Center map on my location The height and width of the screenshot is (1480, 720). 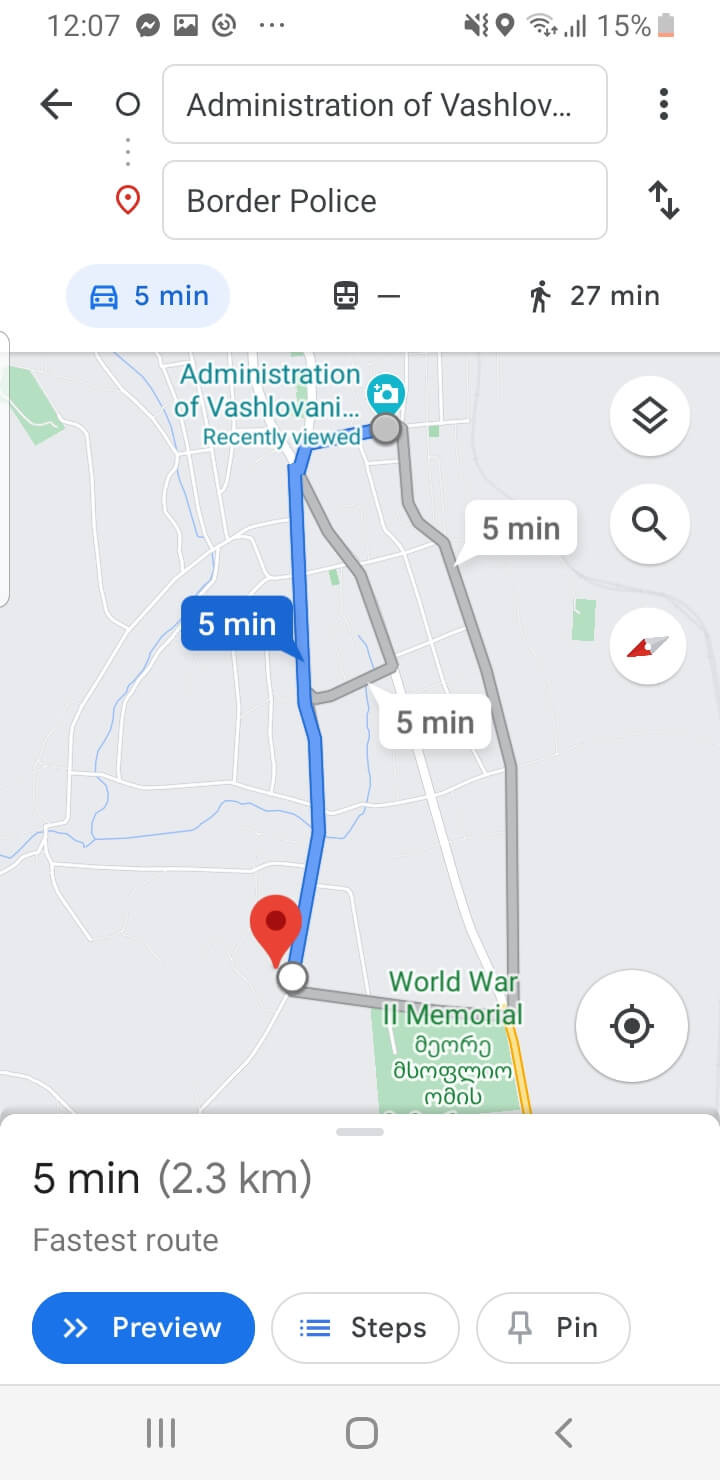631,1026
